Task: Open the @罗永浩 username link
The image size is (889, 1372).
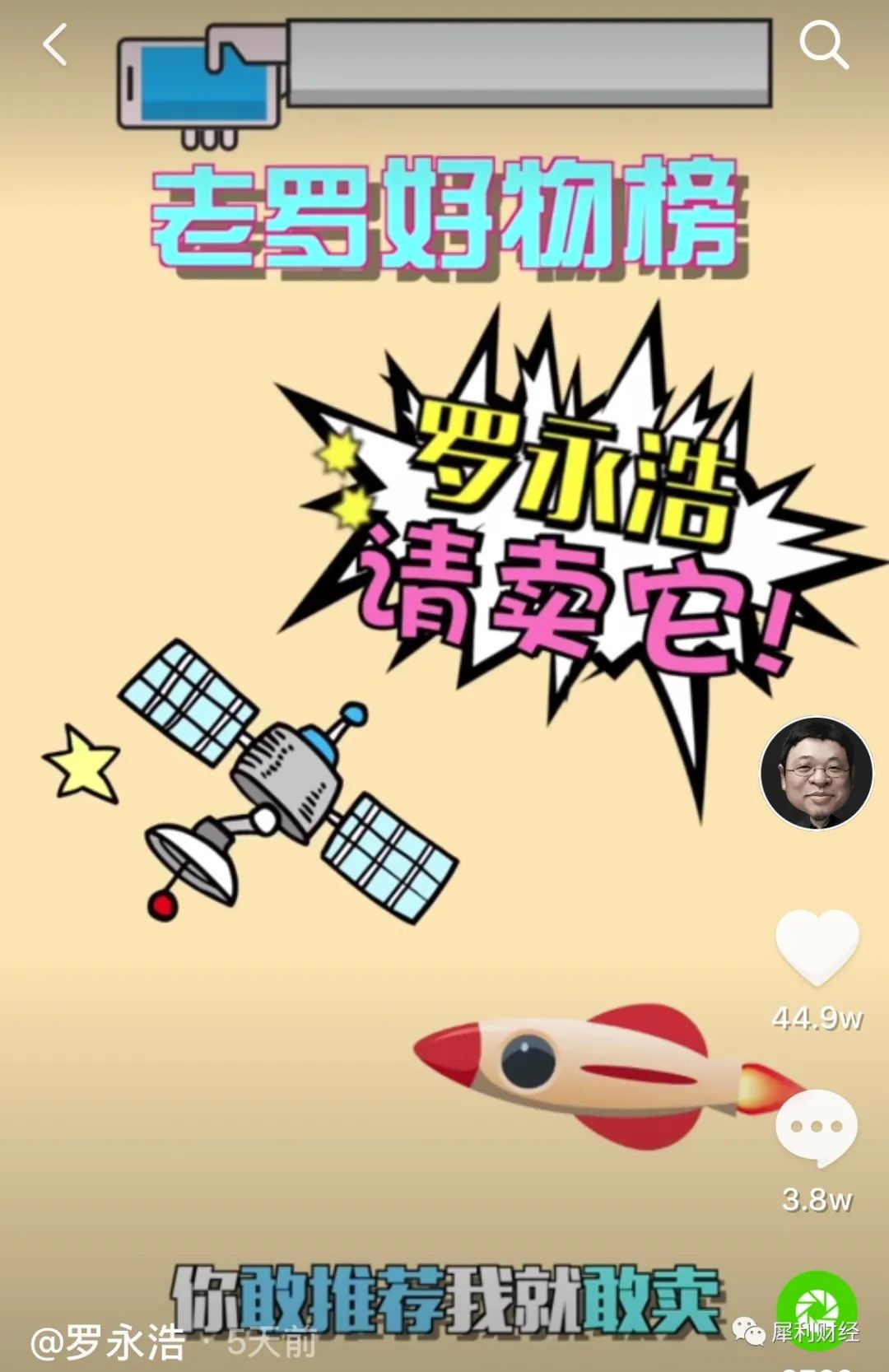Action: click(108, 1342)
